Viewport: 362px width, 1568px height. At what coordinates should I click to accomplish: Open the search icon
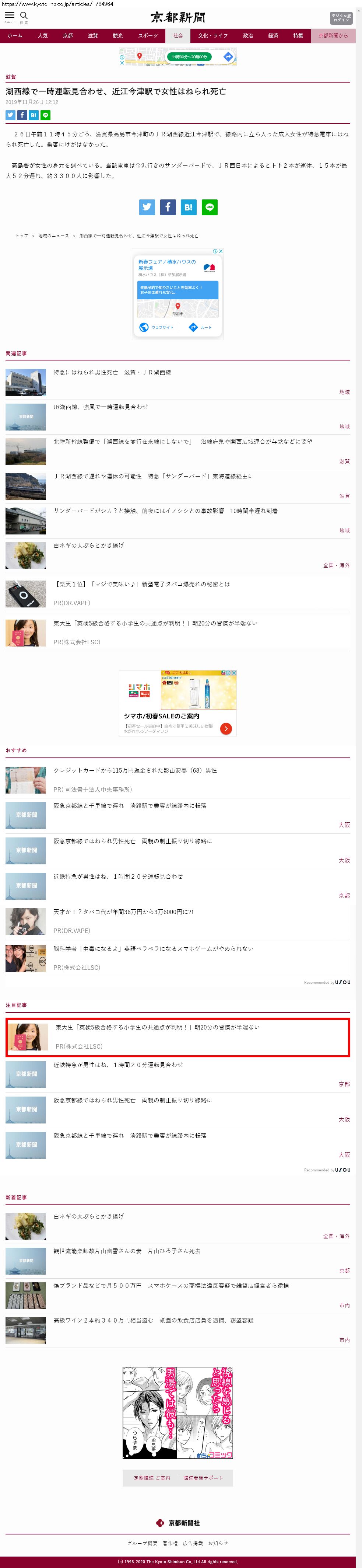[x=24, y=17]
